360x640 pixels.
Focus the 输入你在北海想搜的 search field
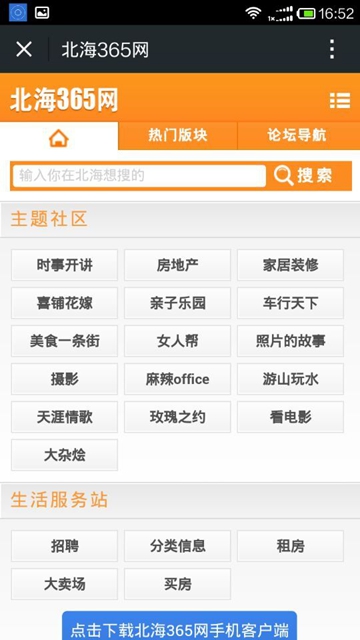point(139,176)
